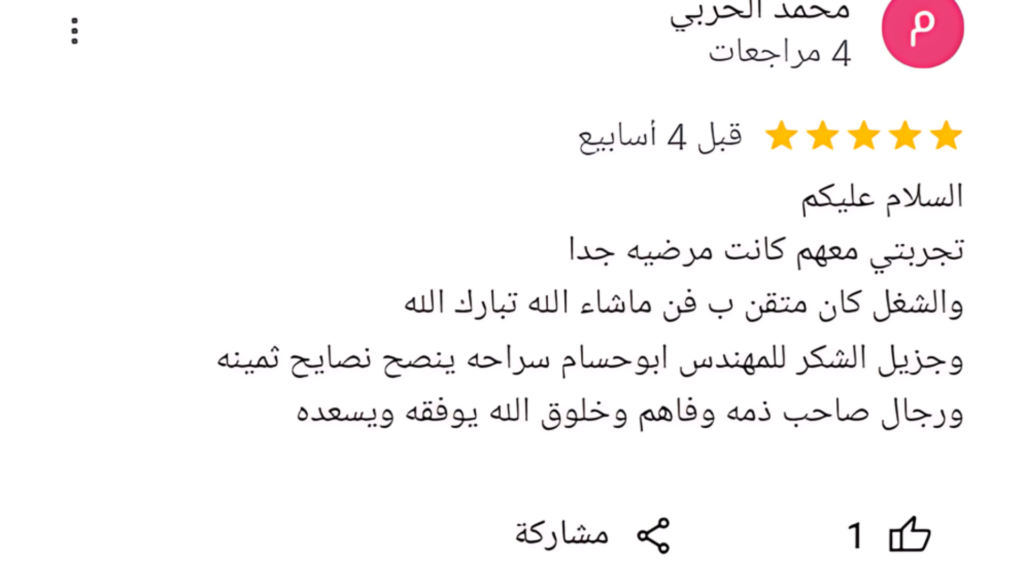Image resolution: width=1024 pixels, height=576 pixels.
Task: Like this review with thumbs up
Action: pyautogui.click(x=909, y=536)
